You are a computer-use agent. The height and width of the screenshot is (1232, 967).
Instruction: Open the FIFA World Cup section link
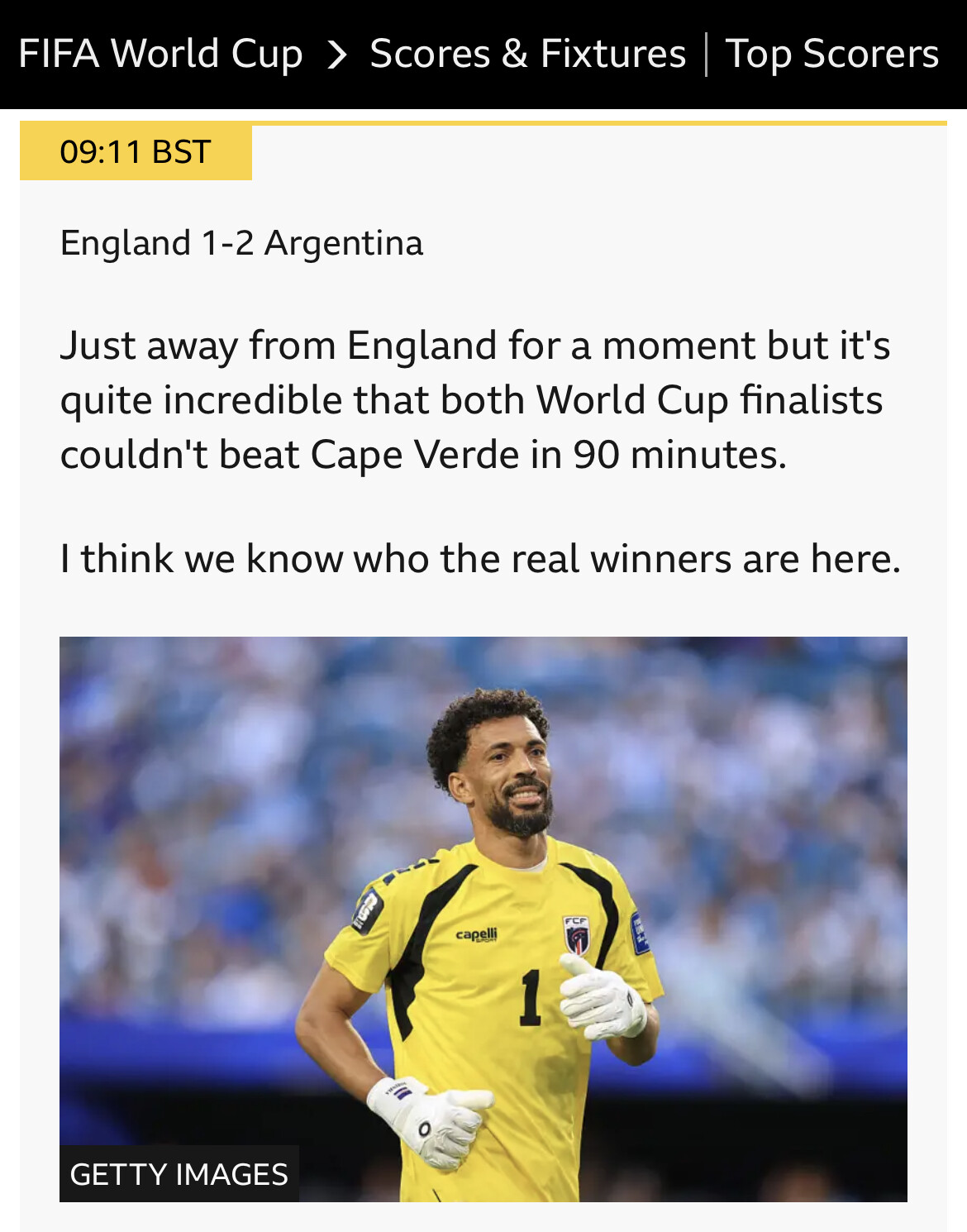pyautogui.click(x=160, y=54)
